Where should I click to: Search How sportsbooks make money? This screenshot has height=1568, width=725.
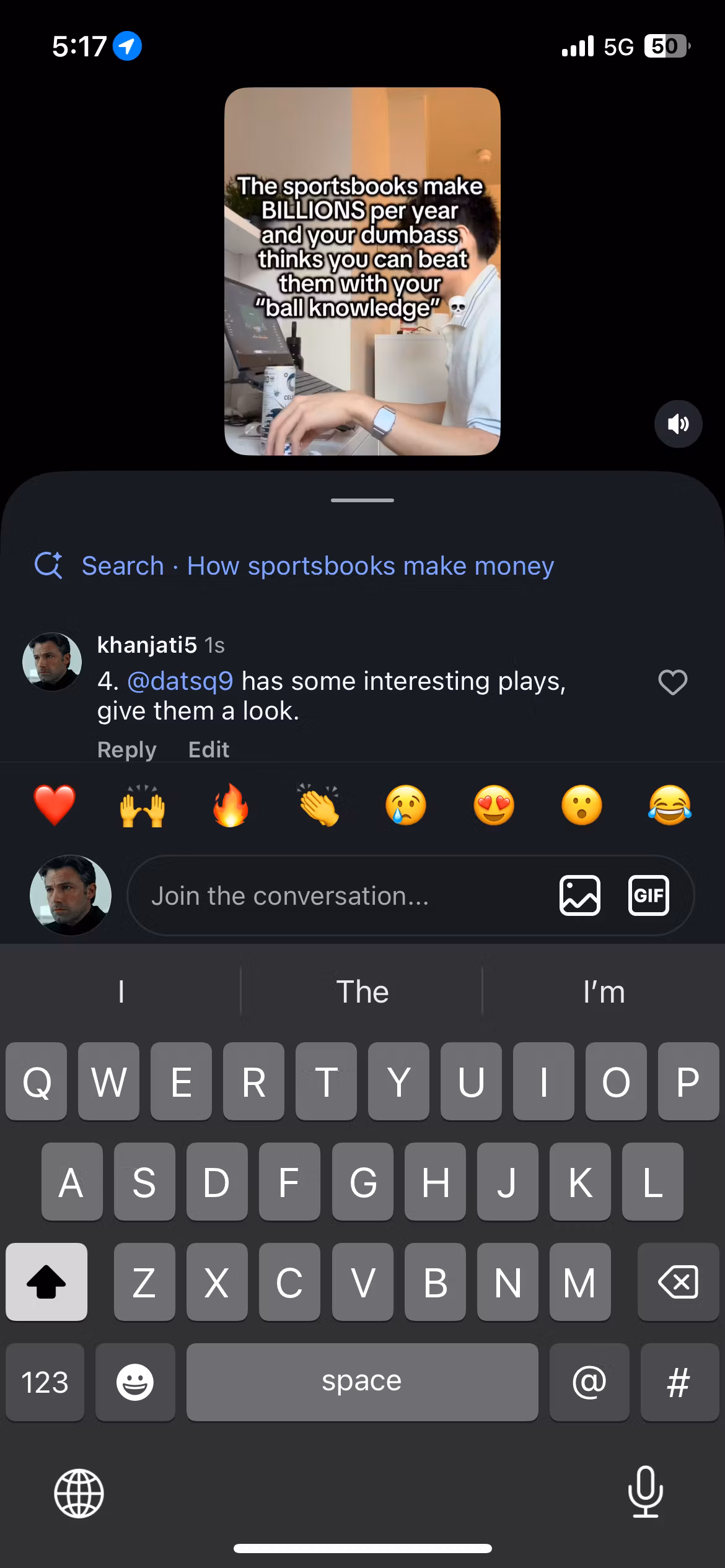click(294, 565)
